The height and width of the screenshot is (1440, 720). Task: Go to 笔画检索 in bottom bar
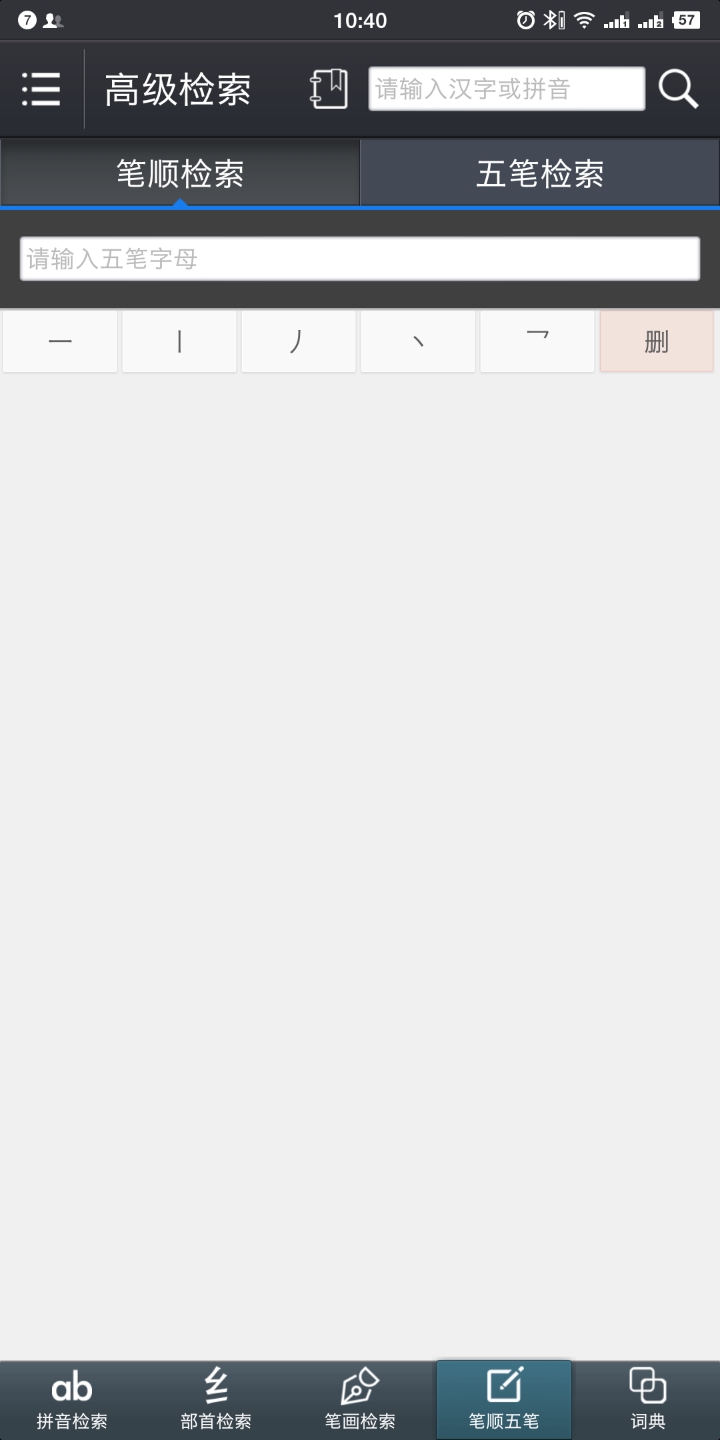click(360, 1400)
